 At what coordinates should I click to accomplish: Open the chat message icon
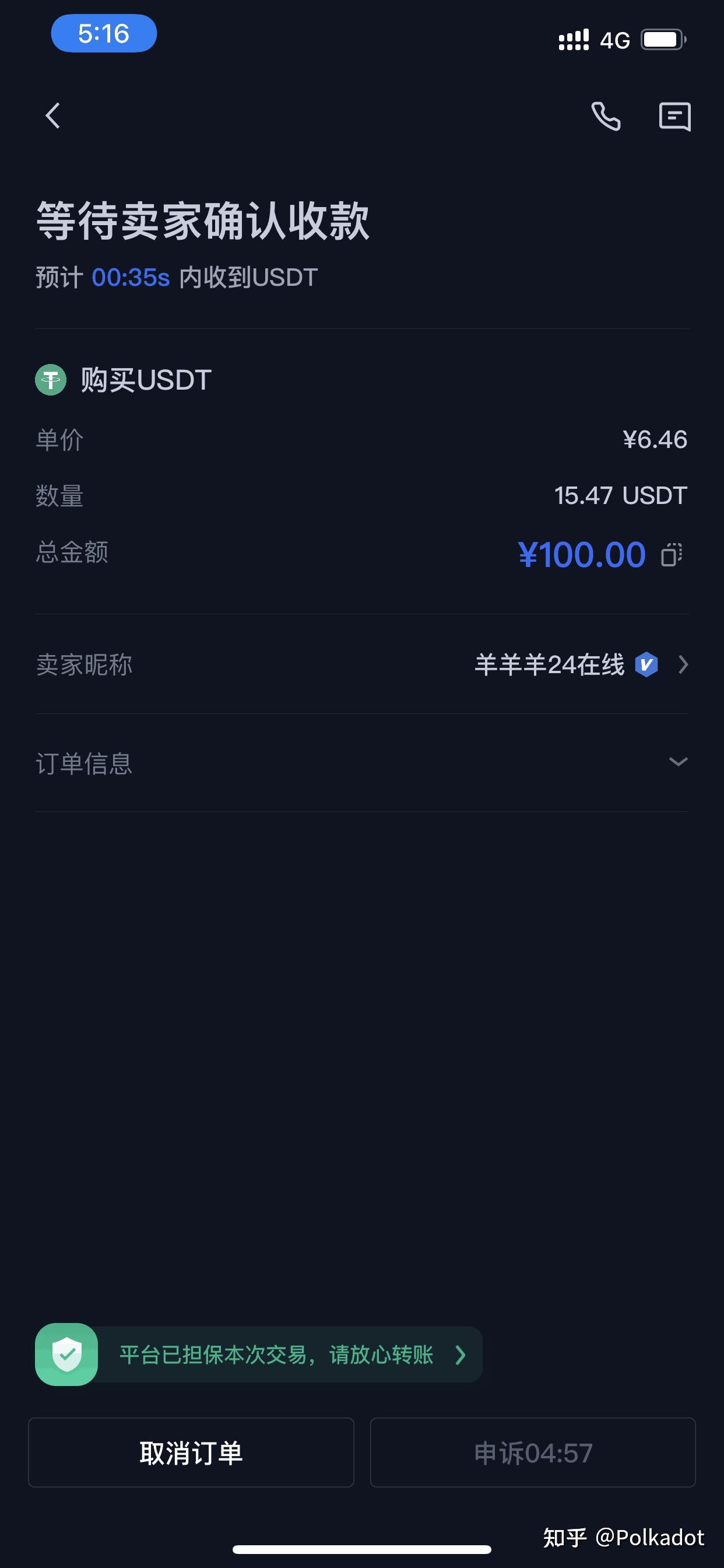pyautogui.click(x=674, y=116)
